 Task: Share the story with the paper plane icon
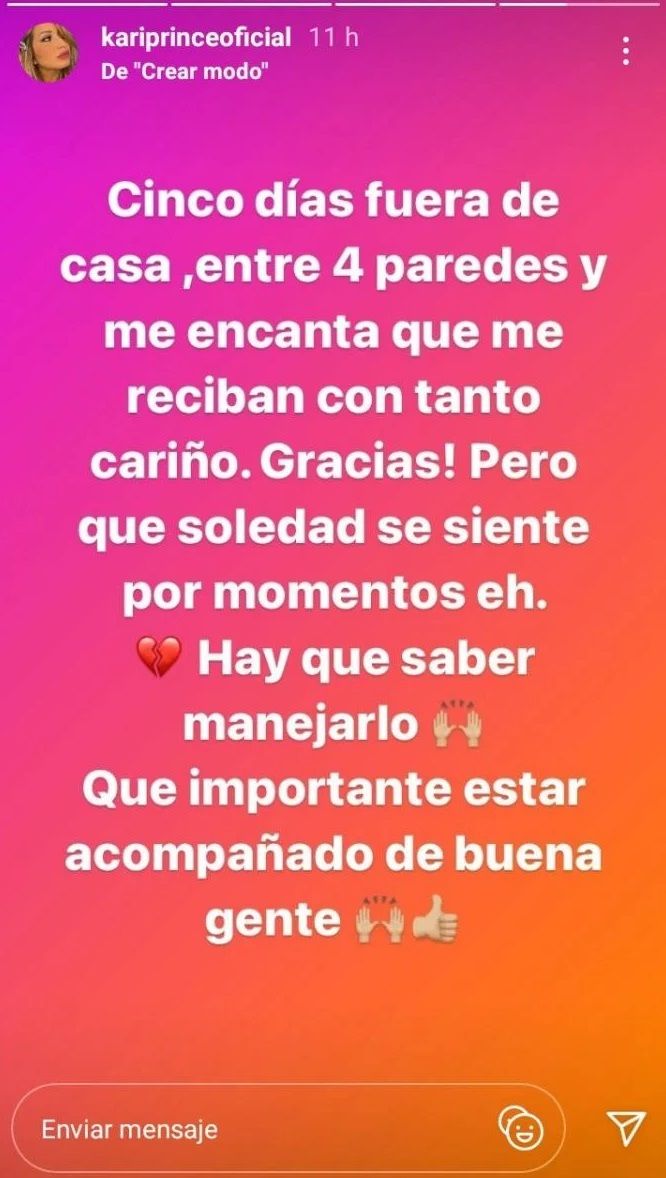click(626, 1129)
